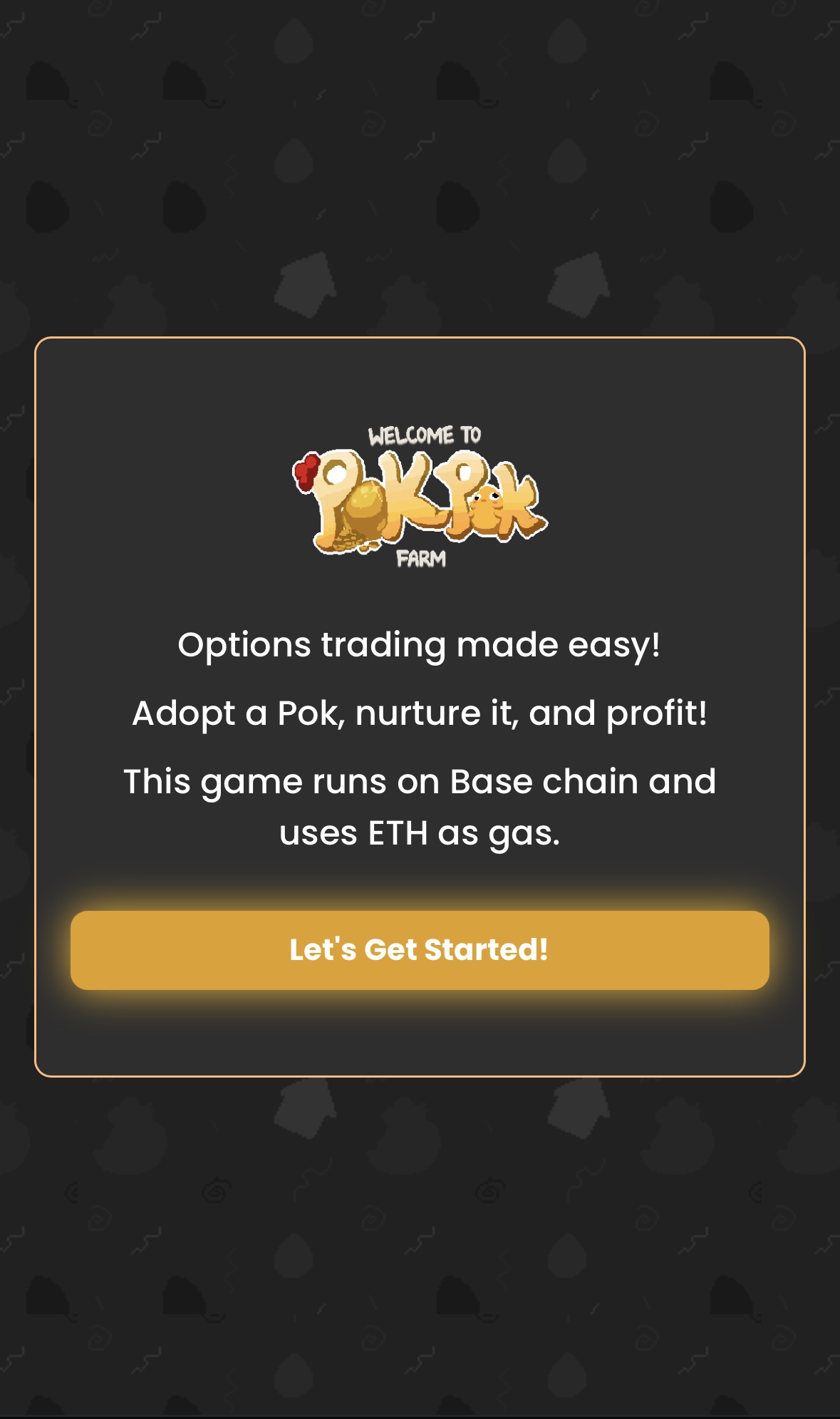This screenshot has height=1419, width=840.
Task: Tap the Let's Get Started! button
Action: pyautogui.click(x=420, y=949)
